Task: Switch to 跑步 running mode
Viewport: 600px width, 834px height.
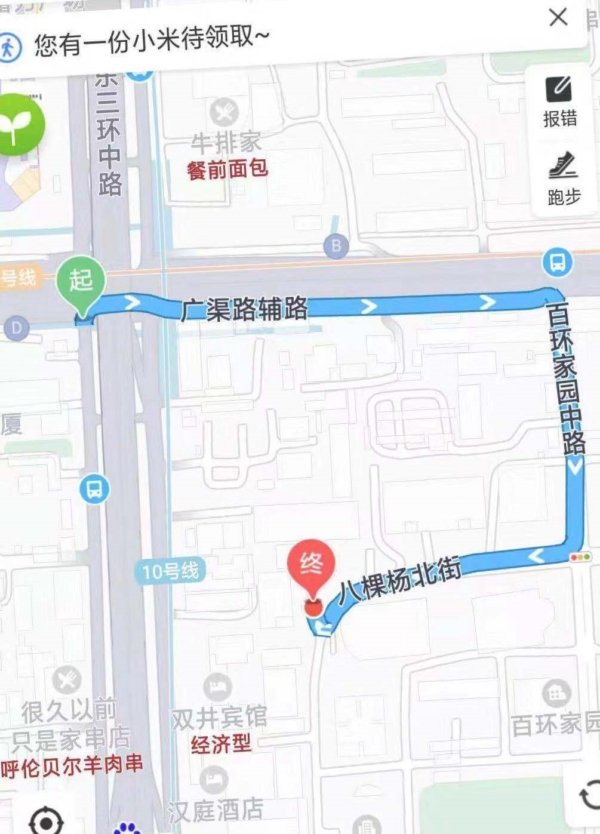Action: click(x=563, y=179)
